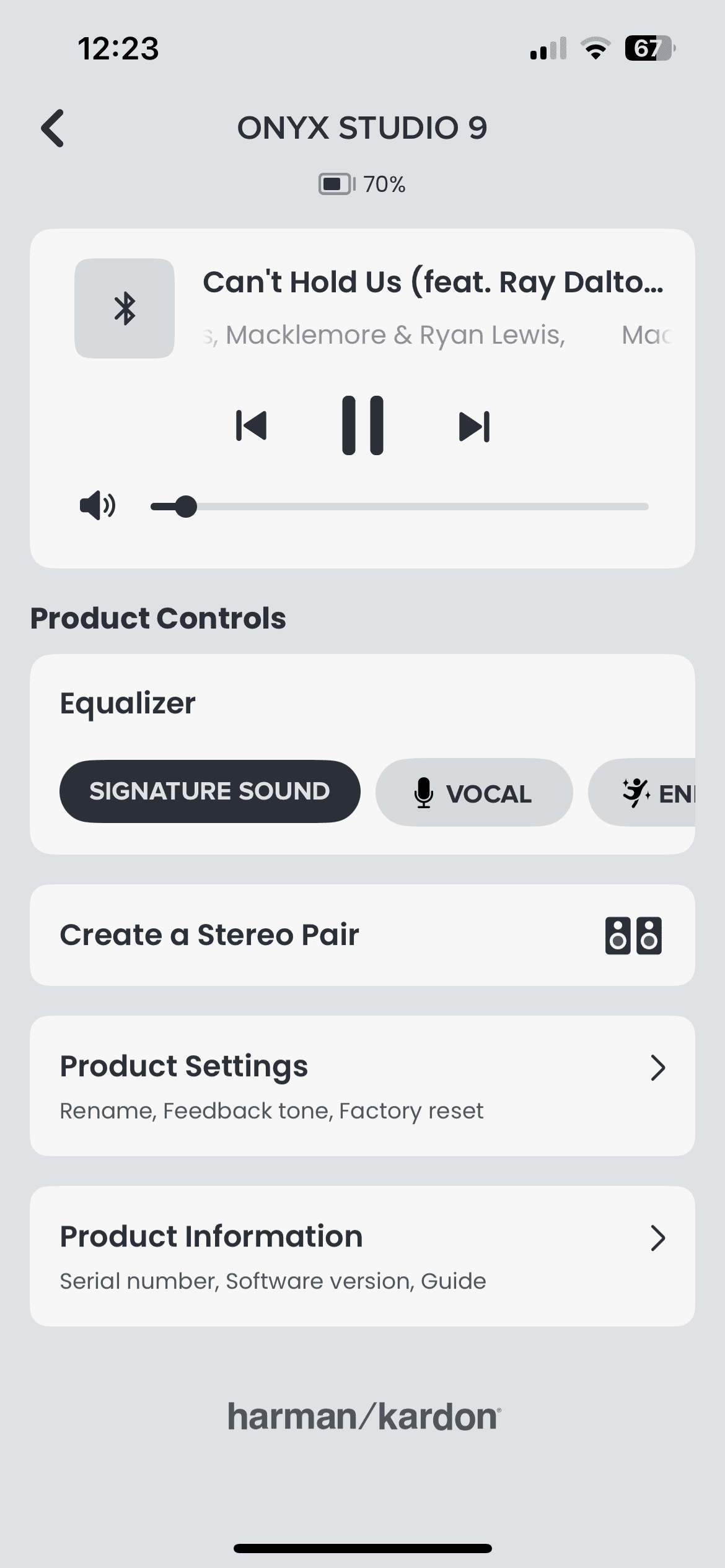This screenshot has height=1568, width=725.
Task: Go back using the top-left arrow
Action: pos(53,128)
